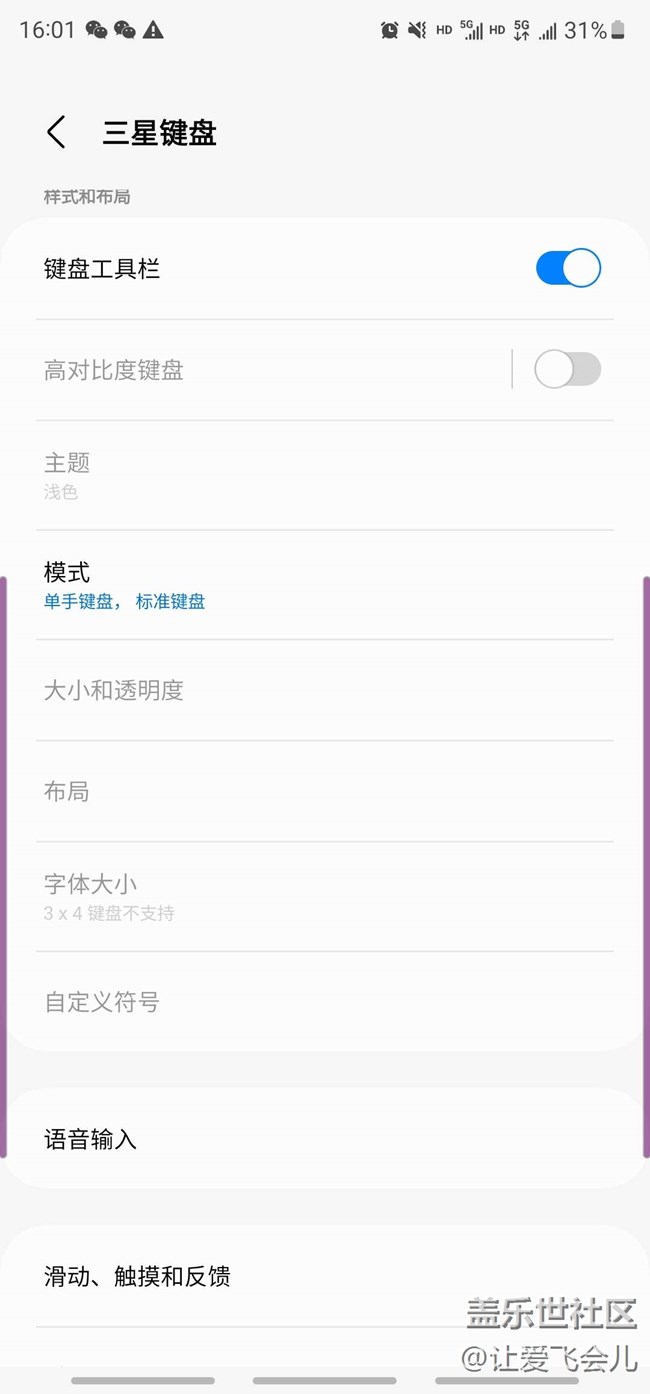This screenshot has height=1394, width=650.
Task: Turn off the 键盘工具栏 switch
Action: (x=567, y=268)
